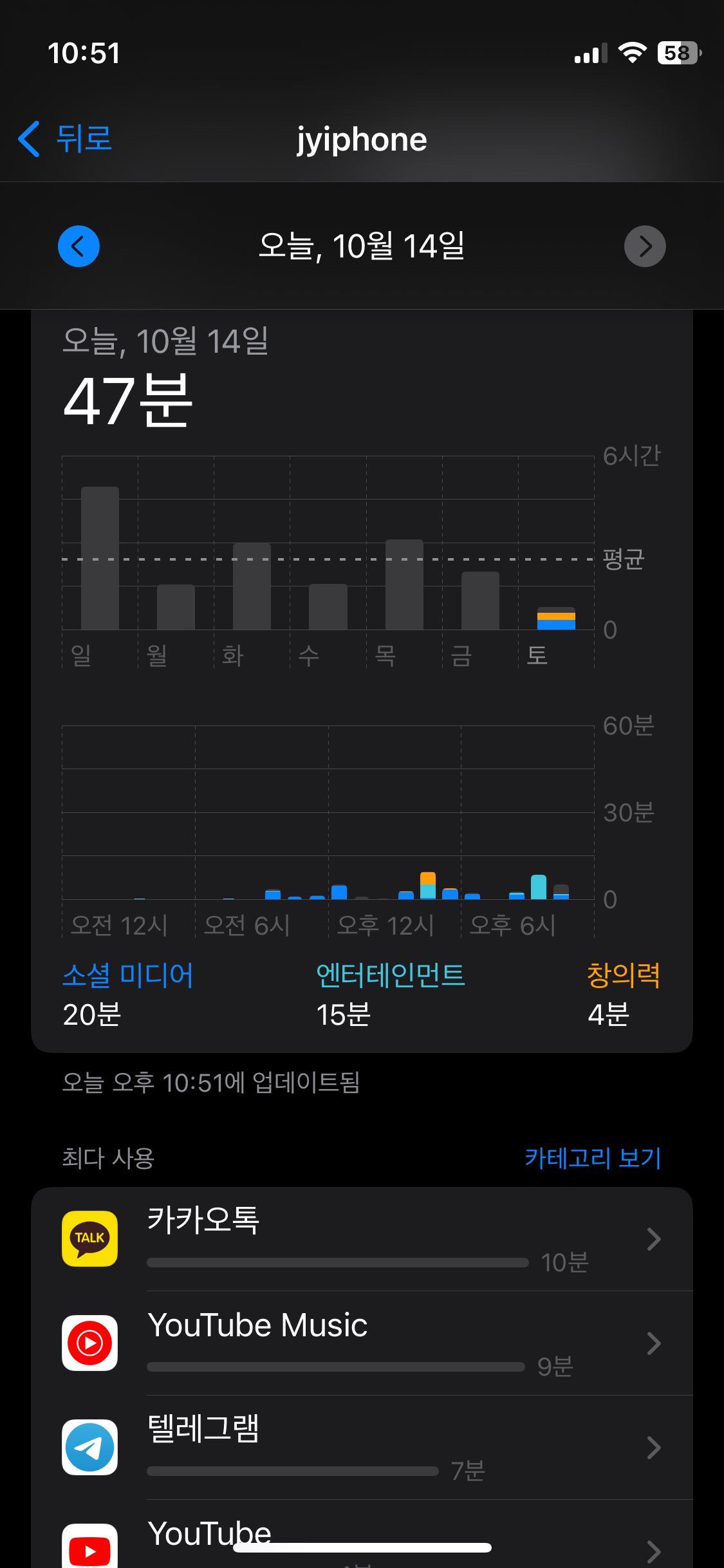724x1568 pixels.
Task: Open YouTube Music usage details
Action: 362,1343
